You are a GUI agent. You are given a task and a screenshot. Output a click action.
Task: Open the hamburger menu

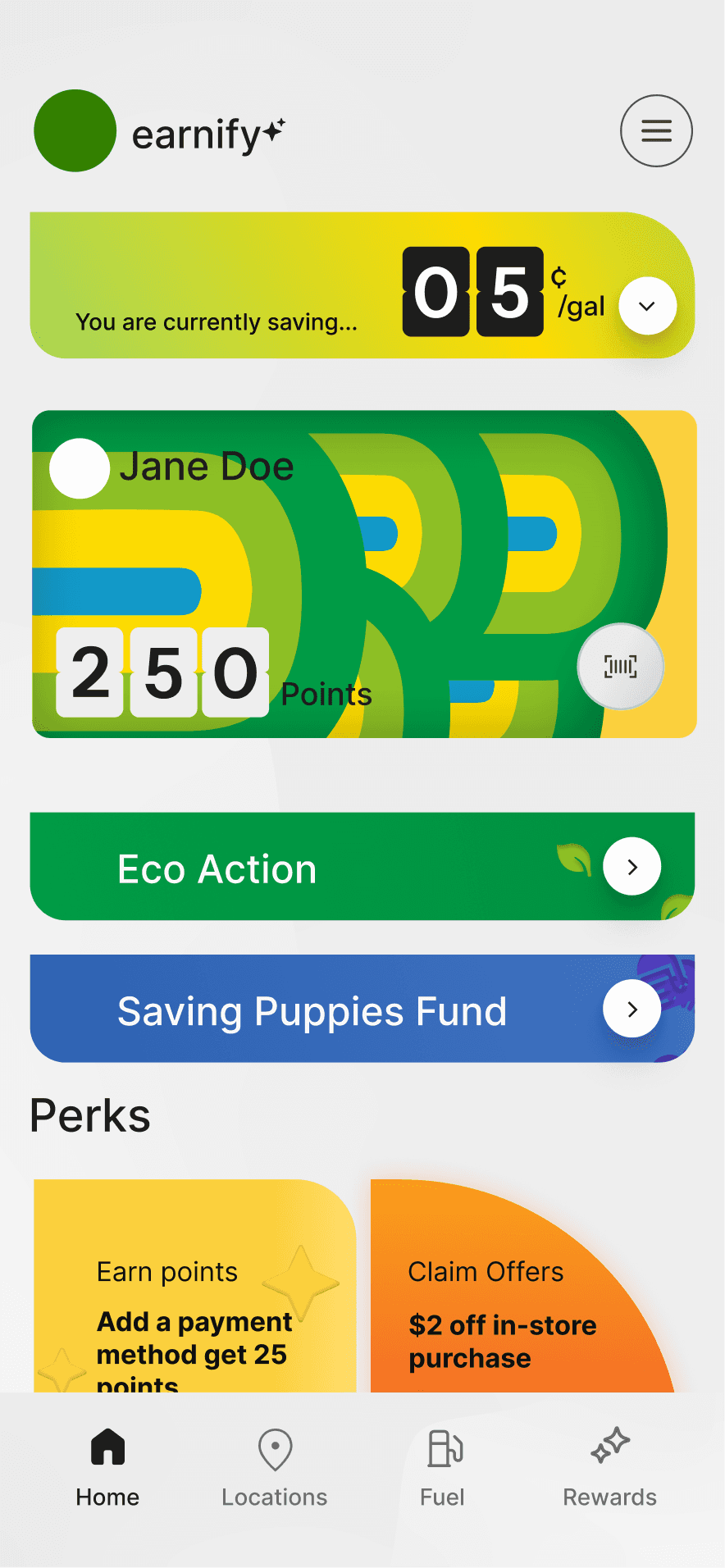(656, 131)
